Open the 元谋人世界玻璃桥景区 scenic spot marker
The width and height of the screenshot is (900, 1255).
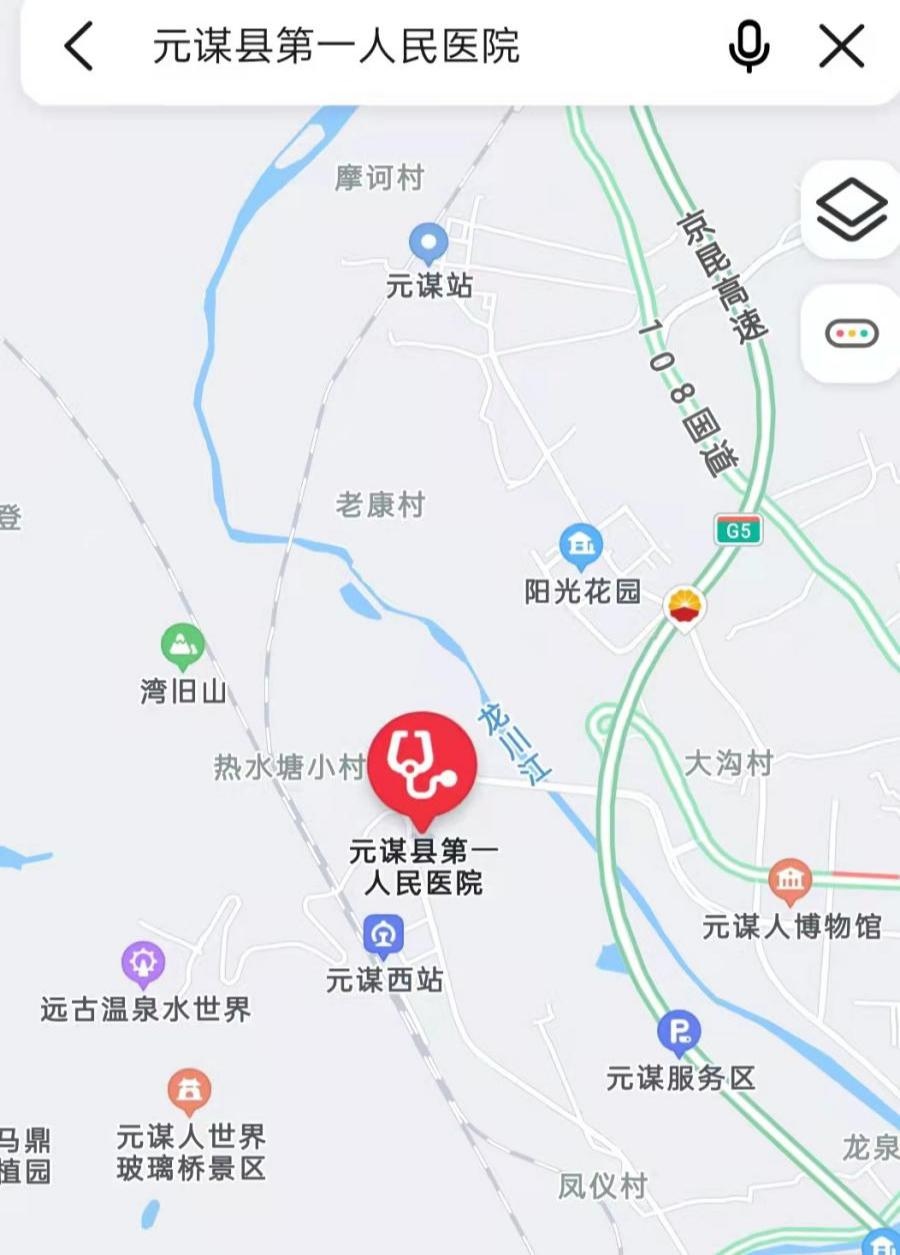(x=189, y=1092)
